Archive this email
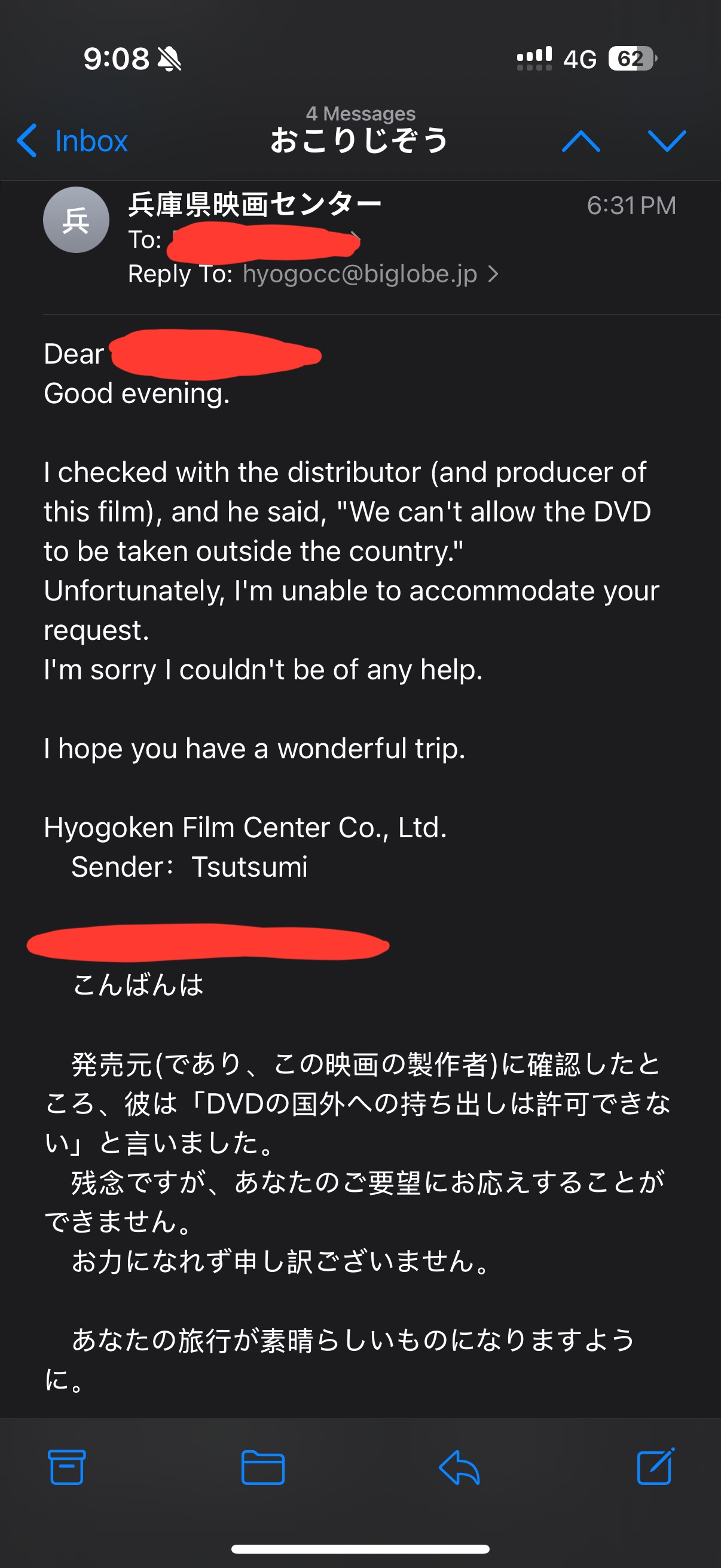This screenshot has height=1568, width=721. pos(66,1468)
